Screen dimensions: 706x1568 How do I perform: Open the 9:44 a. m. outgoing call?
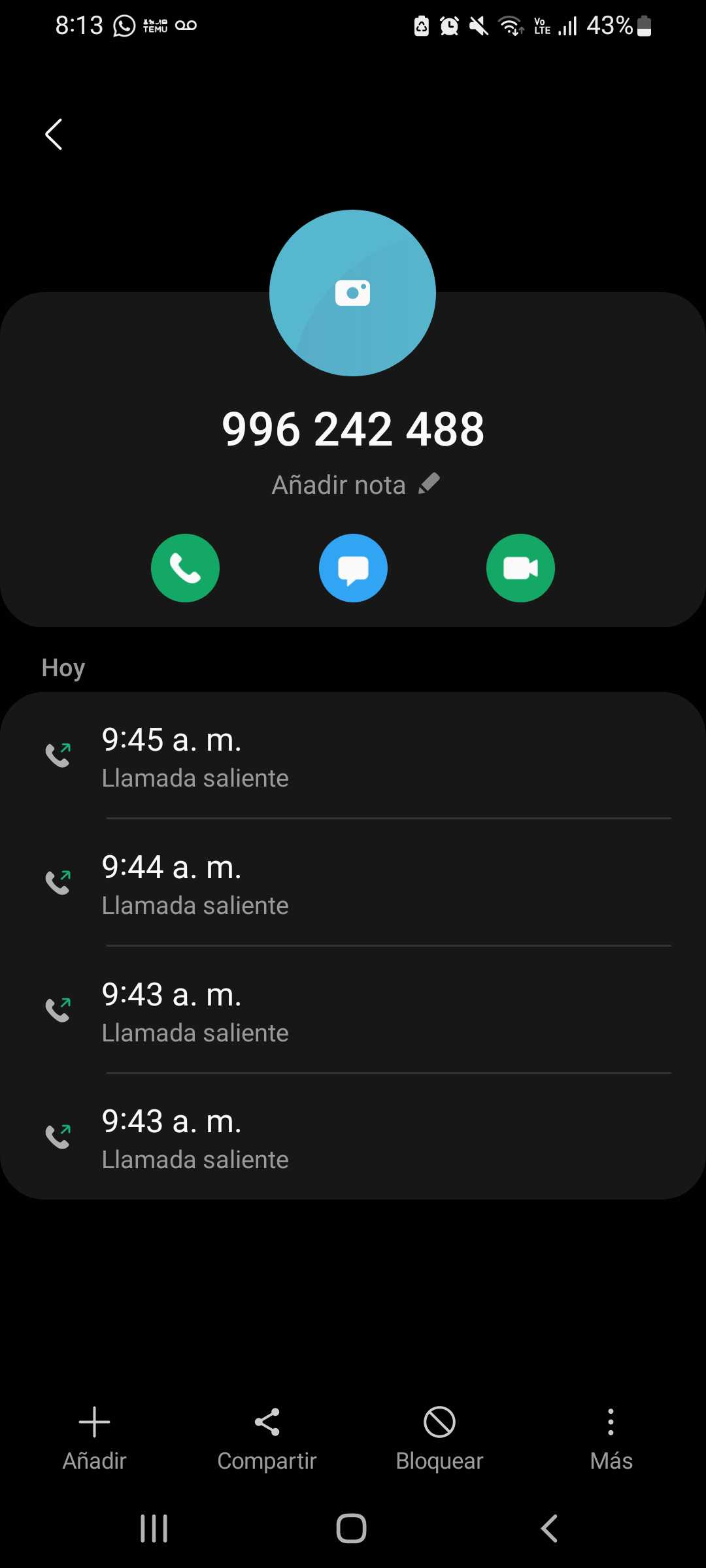353,883
